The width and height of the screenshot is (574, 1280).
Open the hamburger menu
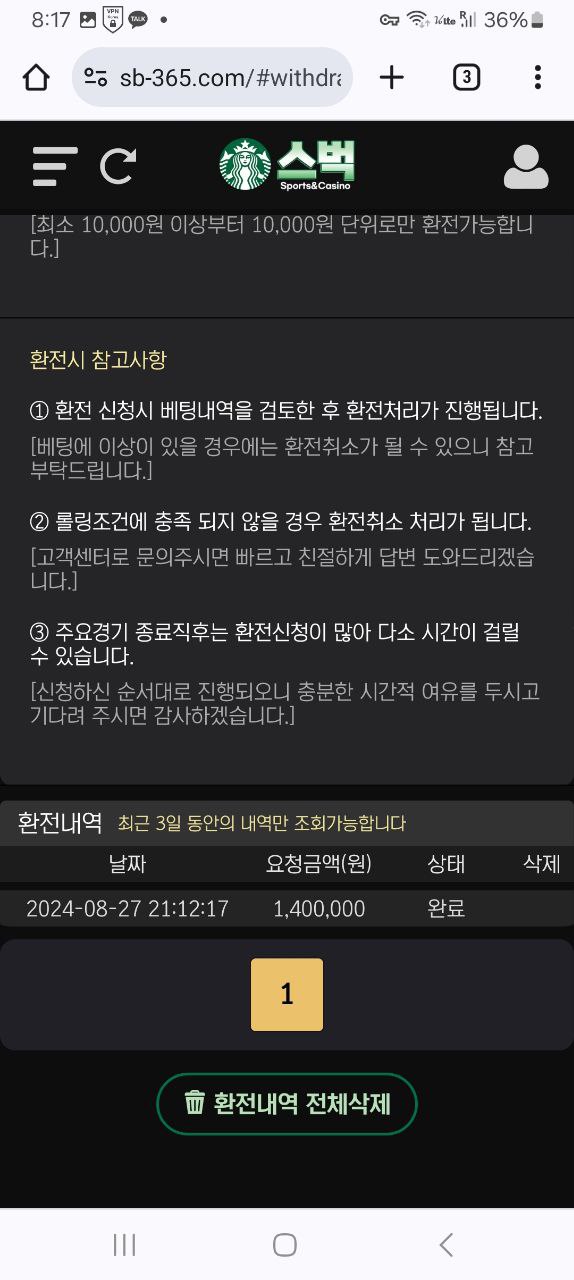(x=55, y=166)
